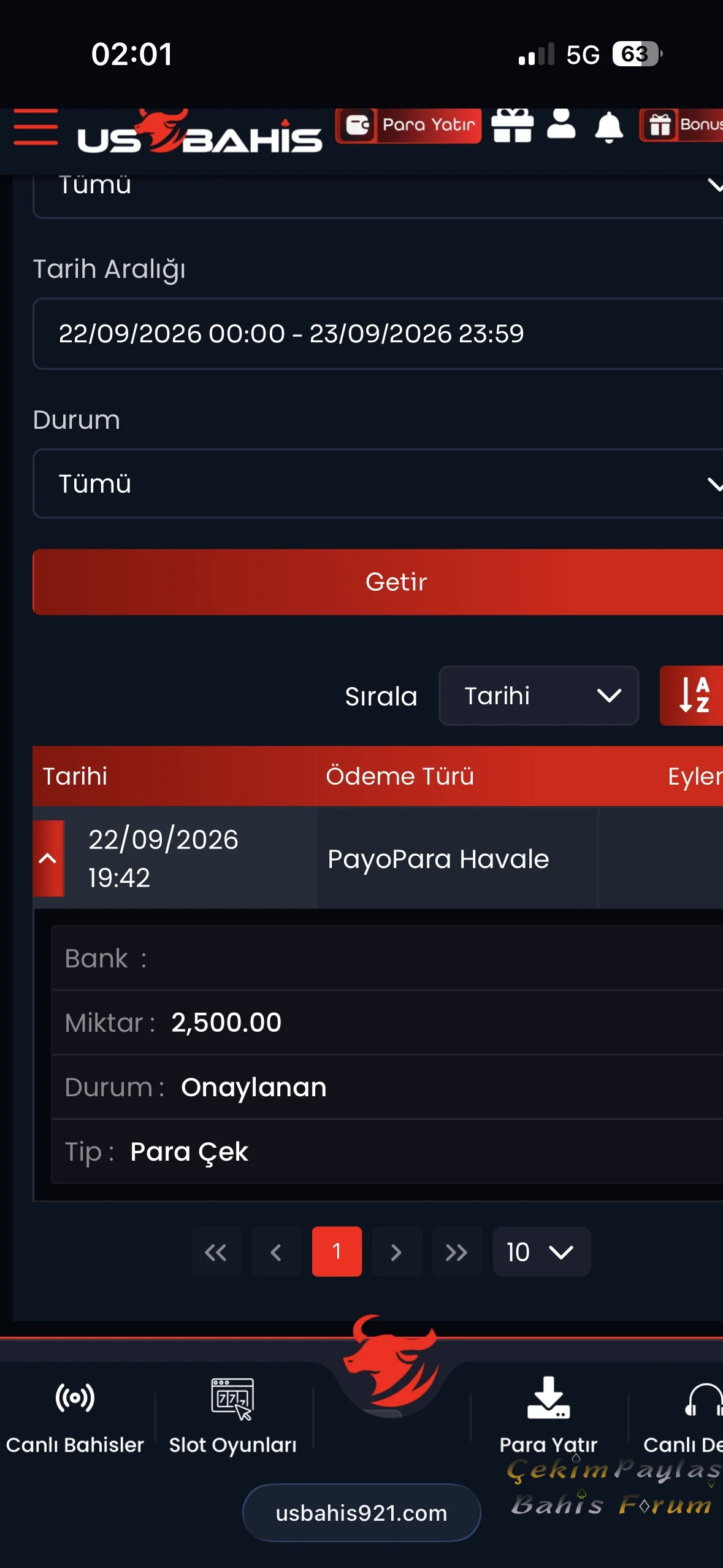Go to previous page with single arrow
Viewport: 723px width, 1568px height.
[276, 1251]
